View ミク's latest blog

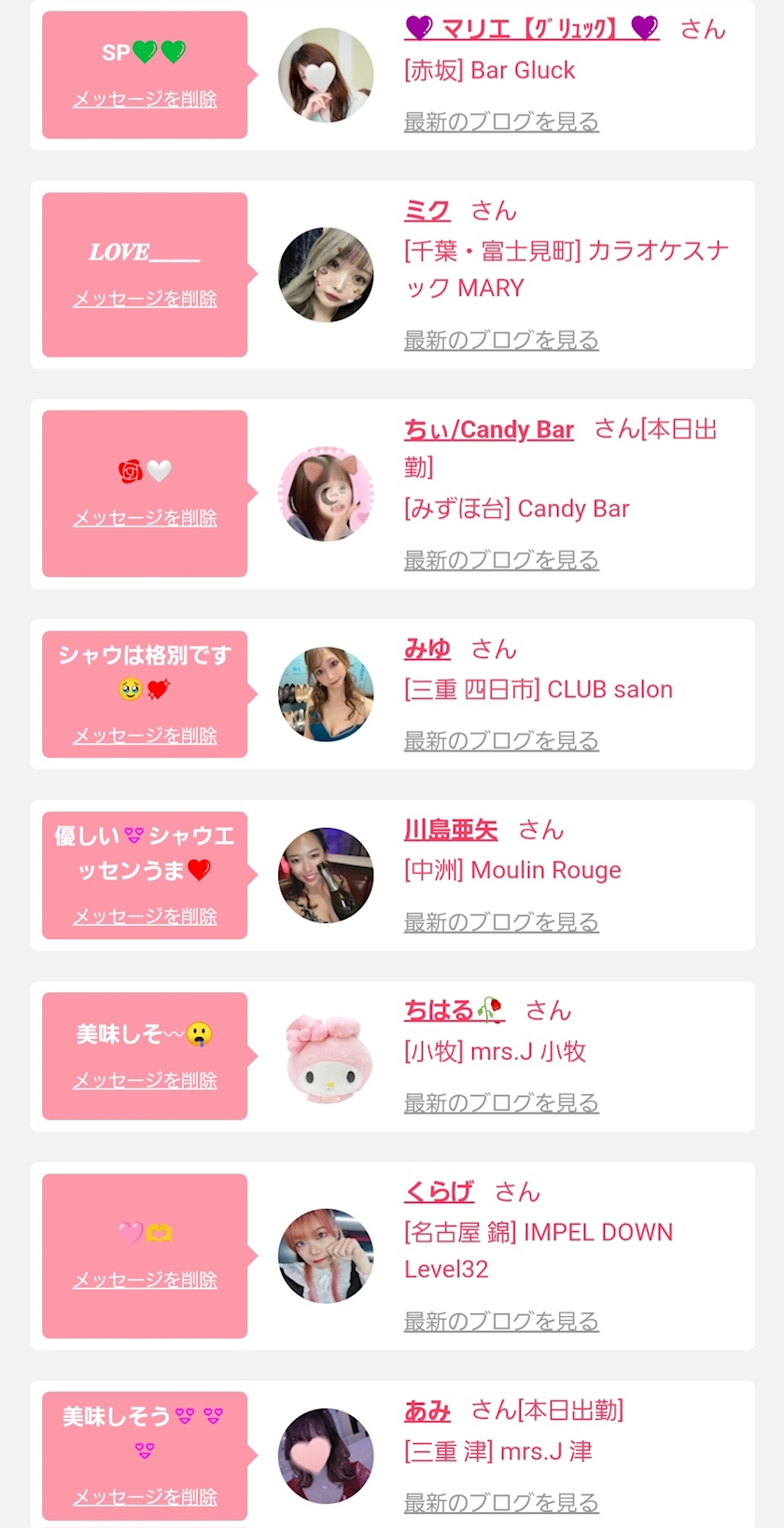tap(501, 340)
